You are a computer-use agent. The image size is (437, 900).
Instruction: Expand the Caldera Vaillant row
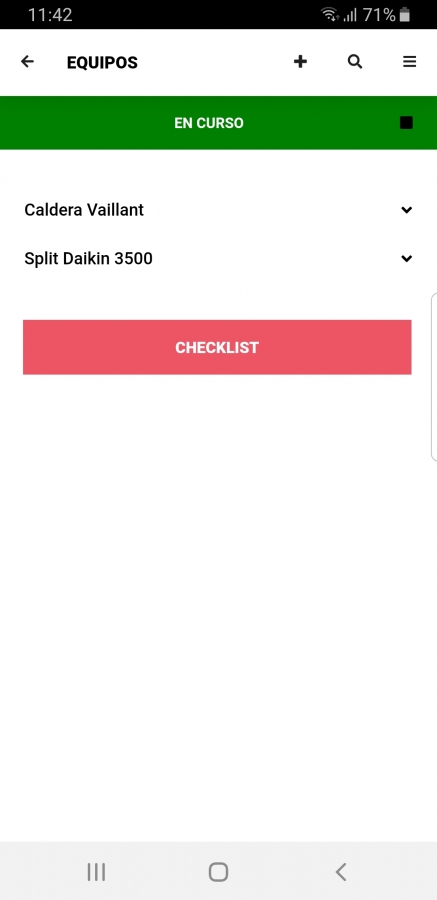pyautogui.click(x=218, y=210)
